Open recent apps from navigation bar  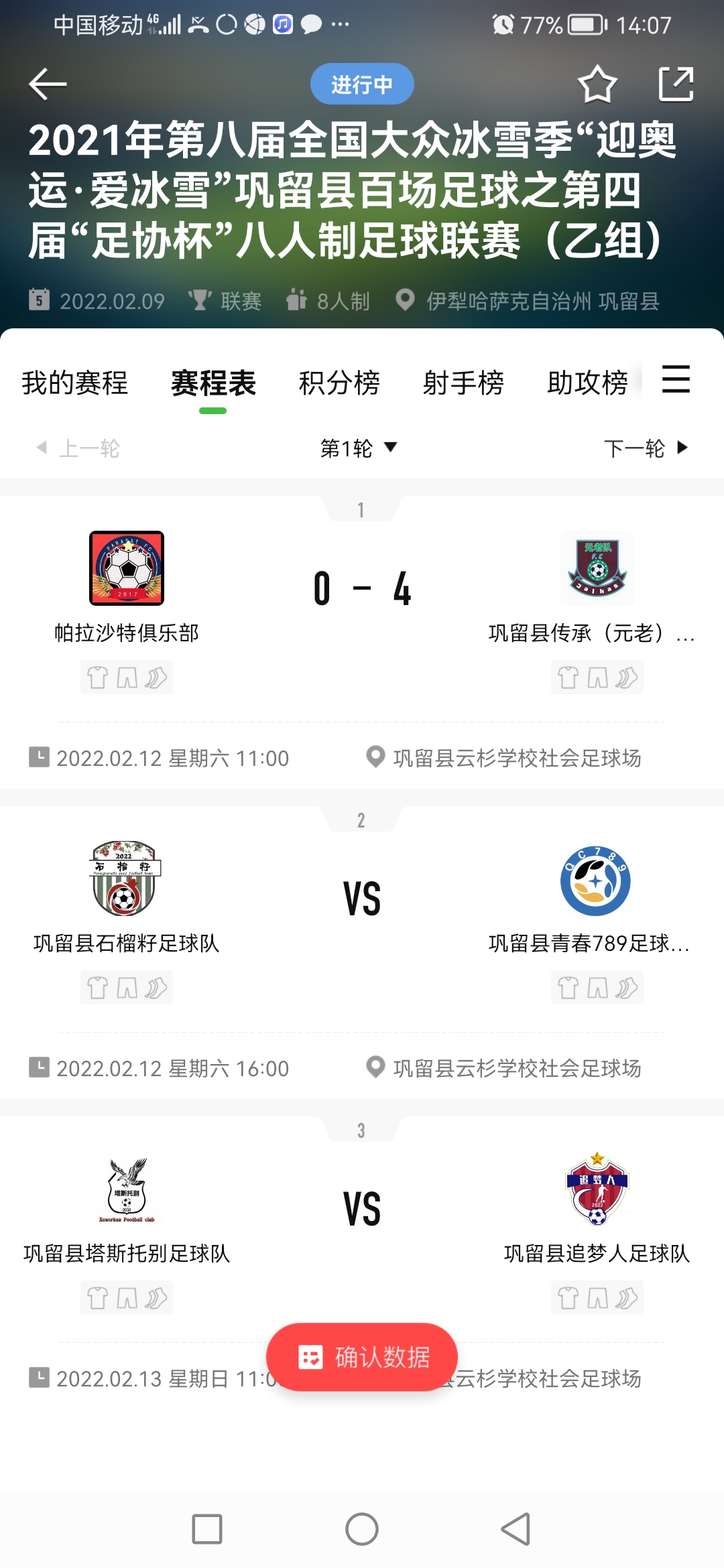[207, 1529]
